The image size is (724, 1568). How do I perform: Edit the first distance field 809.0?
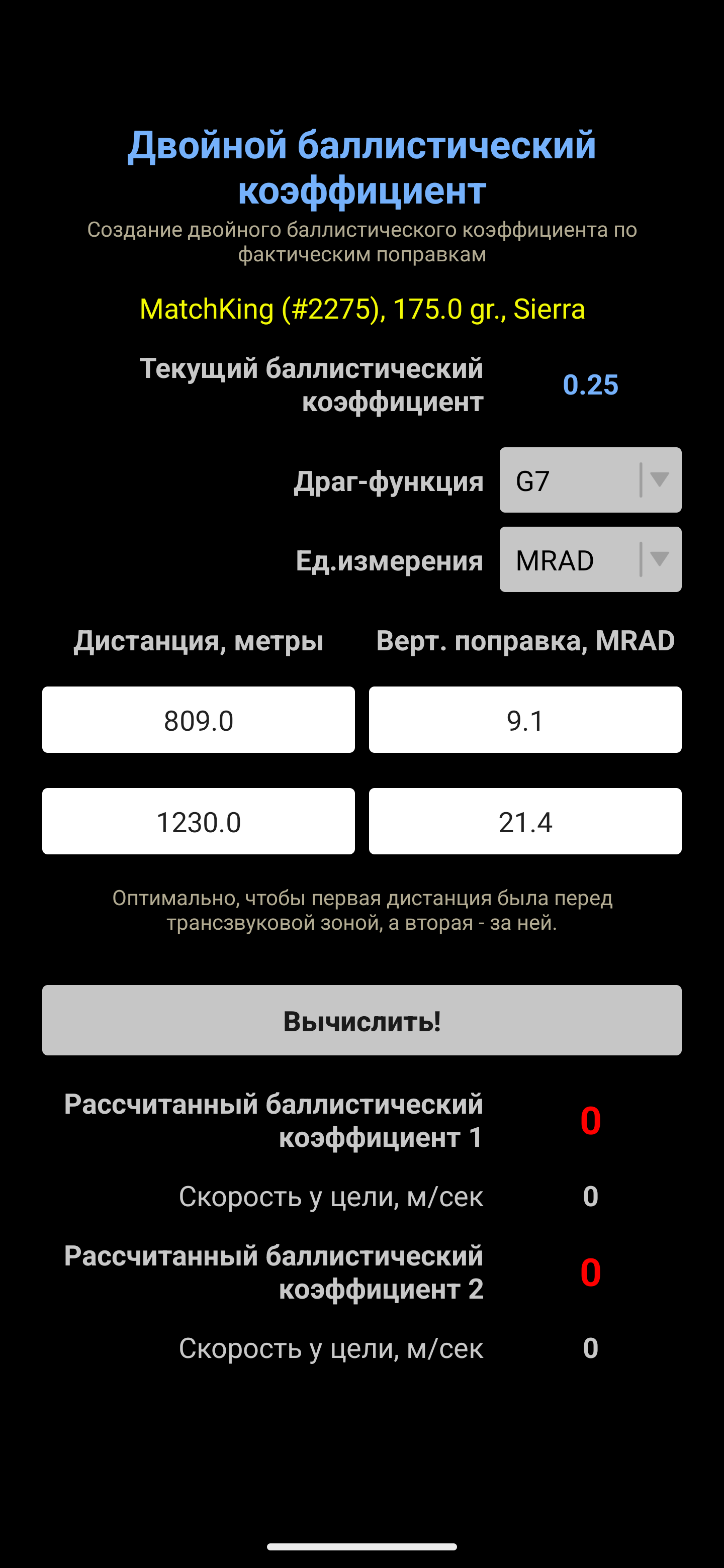(199, 720)
